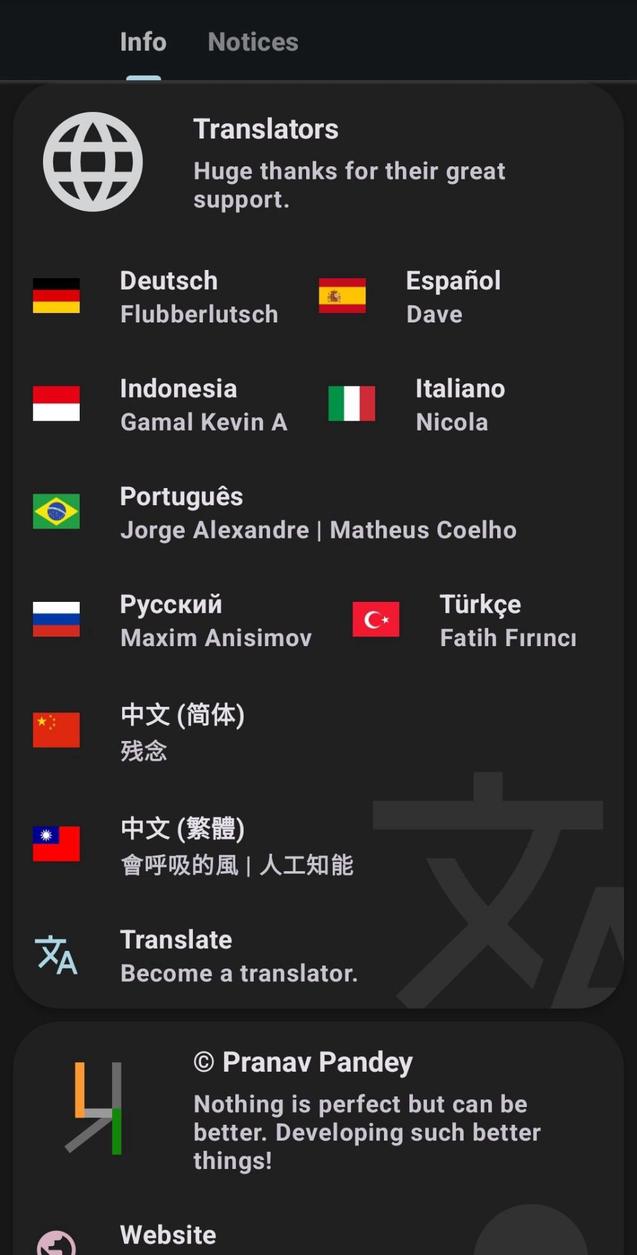The image size is (637, 1255).
Task: Select the Info tab
Action: click(x=143, y=42)
